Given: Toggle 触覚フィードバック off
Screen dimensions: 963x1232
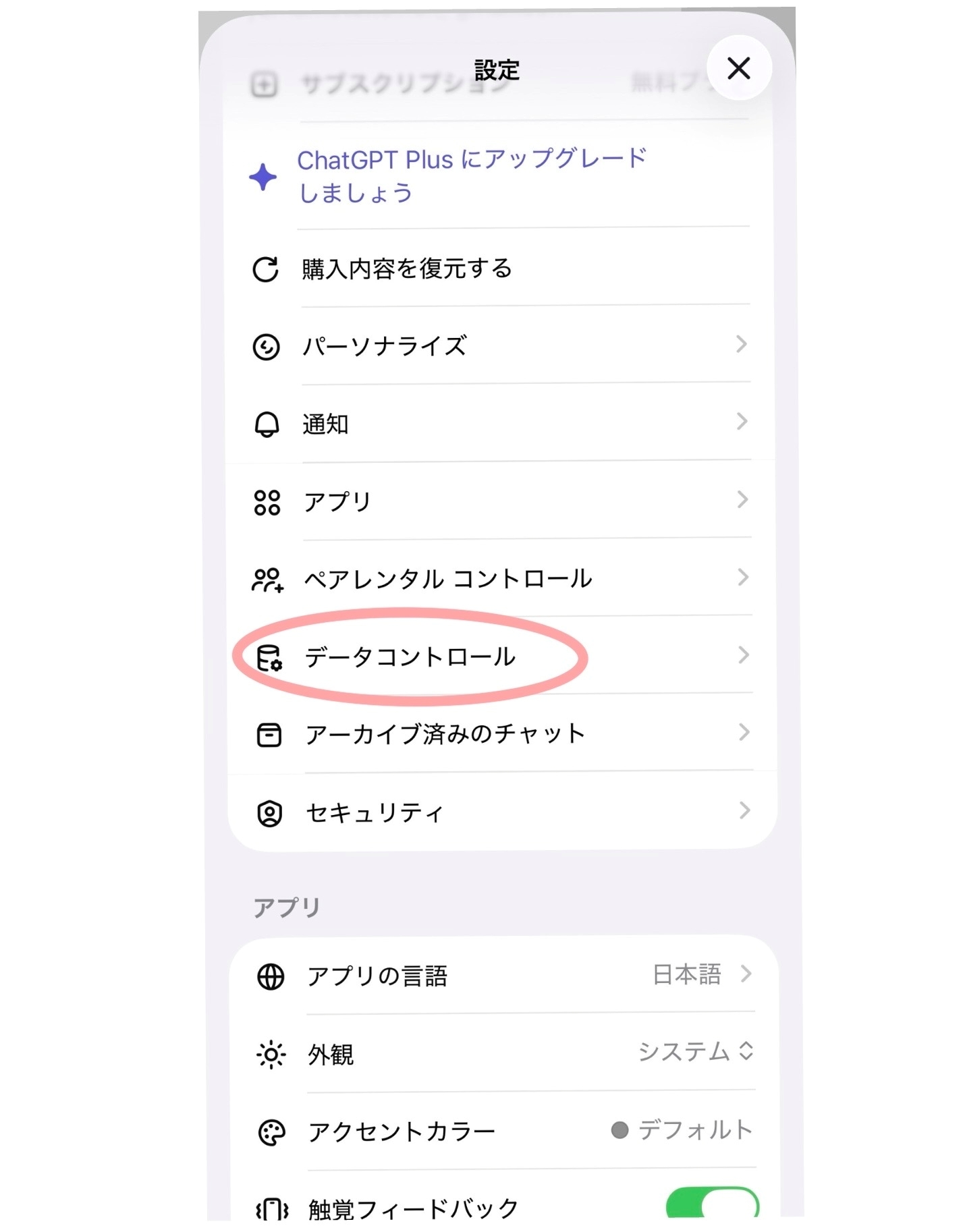Looking at the screenshot, I should click(x=712, y=1204).
